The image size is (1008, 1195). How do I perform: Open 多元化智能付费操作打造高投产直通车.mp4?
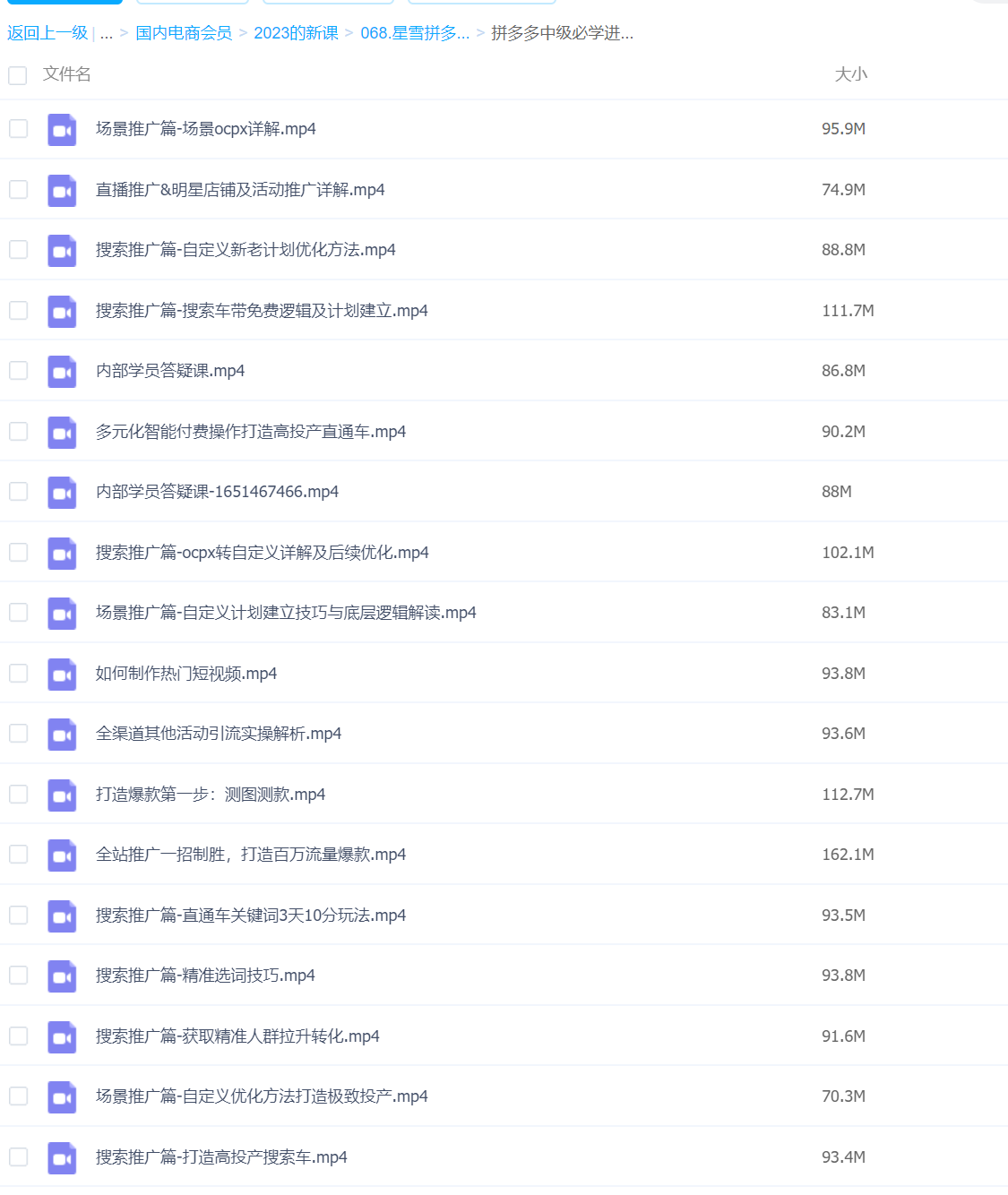click(251, 432)
